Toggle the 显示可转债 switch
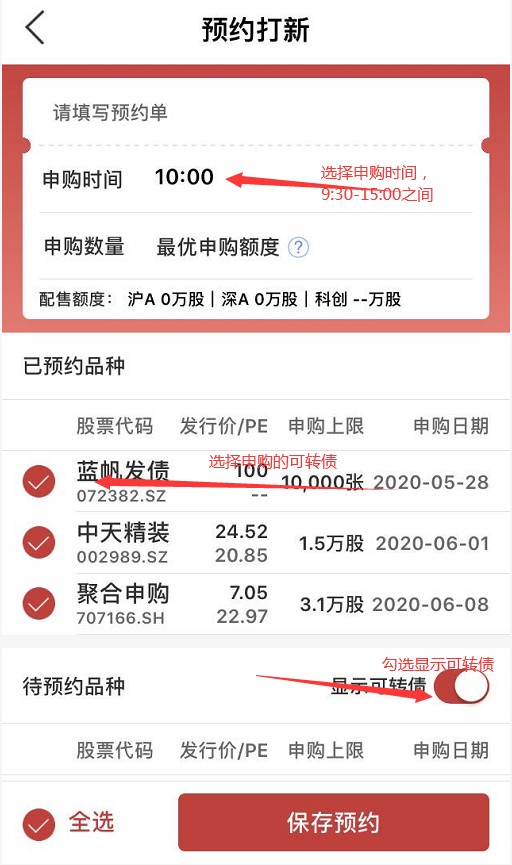 pyautogui.click(x=461, y=687)
